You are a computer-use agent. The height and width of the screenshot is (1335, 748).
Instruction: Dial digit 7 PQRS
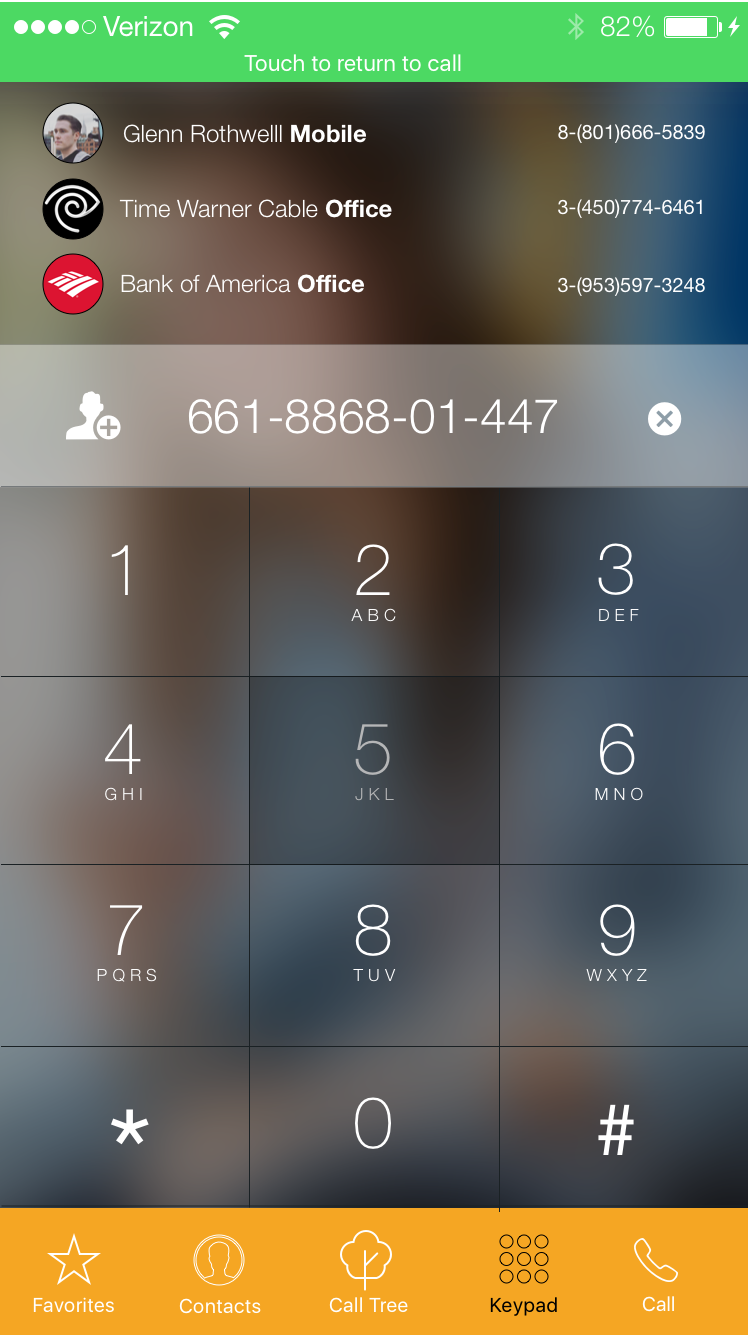pos(124,953)
